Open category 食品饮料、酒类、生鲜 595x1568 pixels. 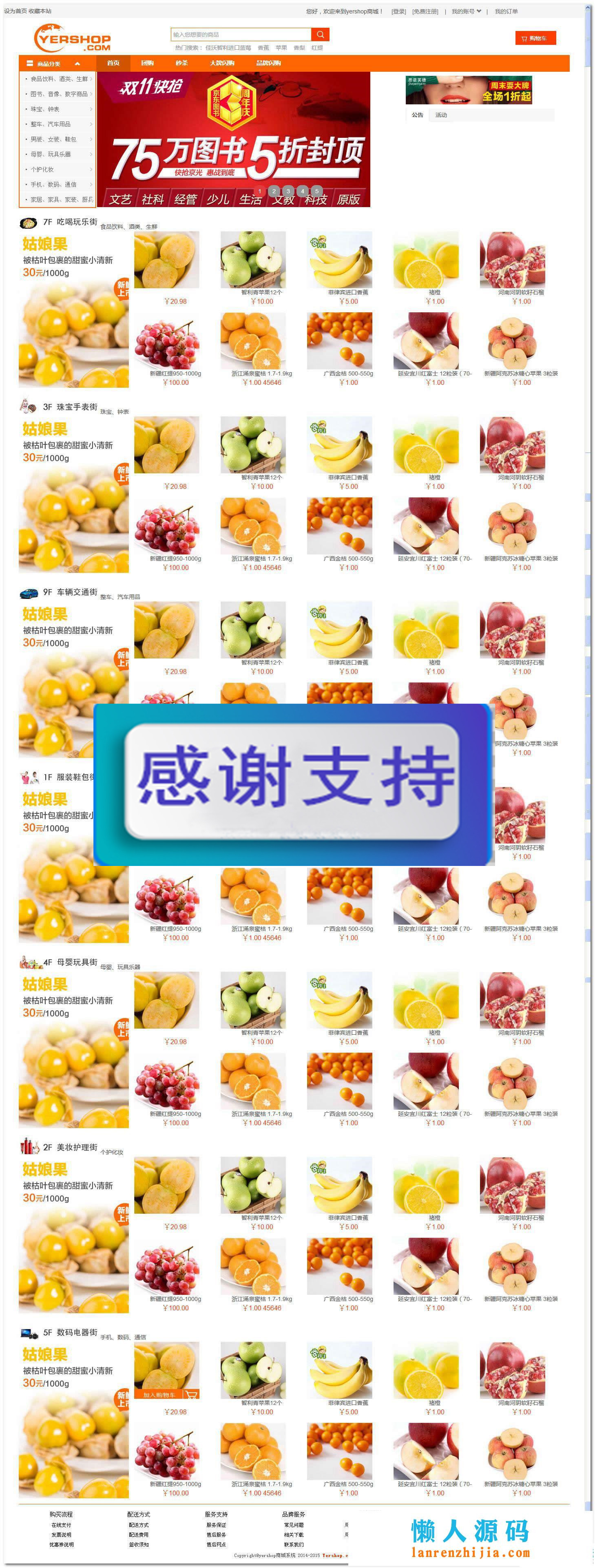(59, 79)
